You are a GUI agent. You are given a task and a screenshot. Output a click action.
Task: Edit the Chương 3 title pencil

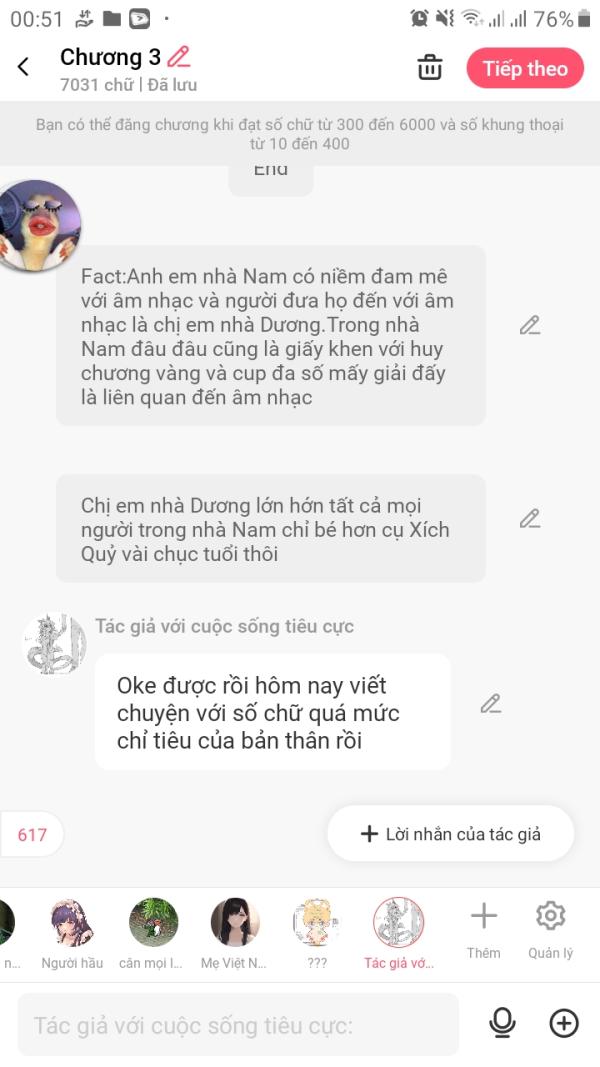pos(179,56)
